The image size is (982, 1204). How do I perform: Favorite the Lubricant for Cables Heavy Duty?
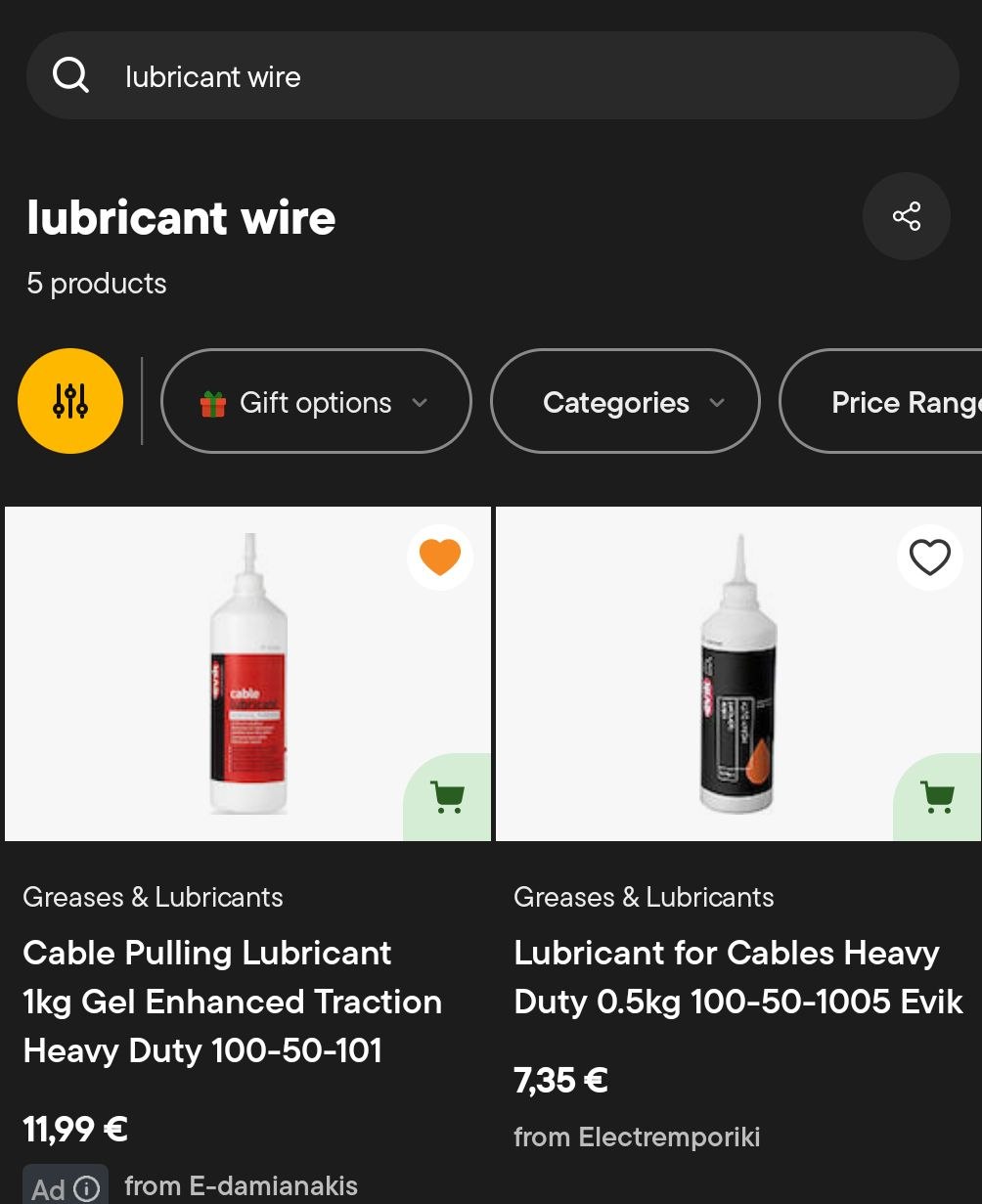tap(929, 557)
